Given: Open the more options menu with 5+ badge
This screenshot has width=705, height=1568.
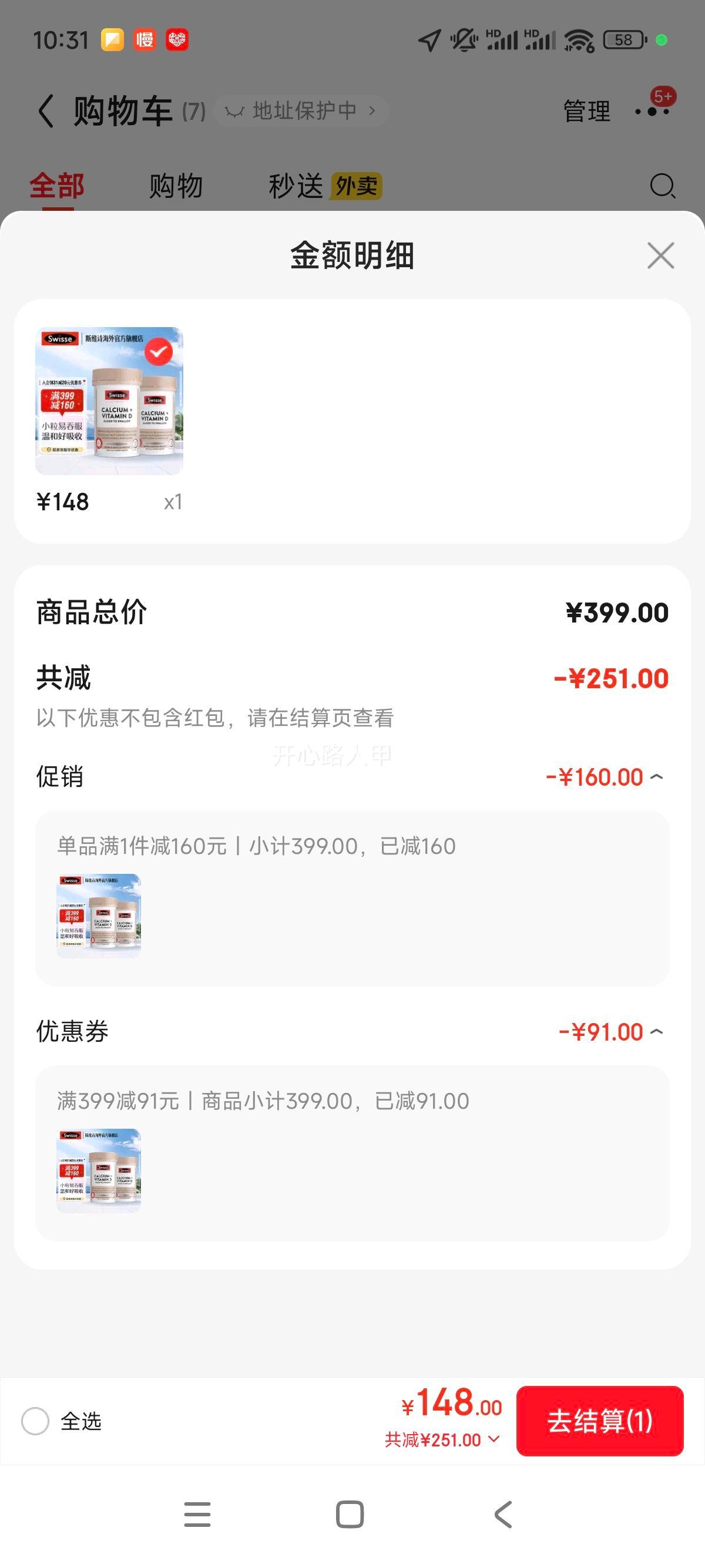Looking at the screenshot, I should pos(653,112).
